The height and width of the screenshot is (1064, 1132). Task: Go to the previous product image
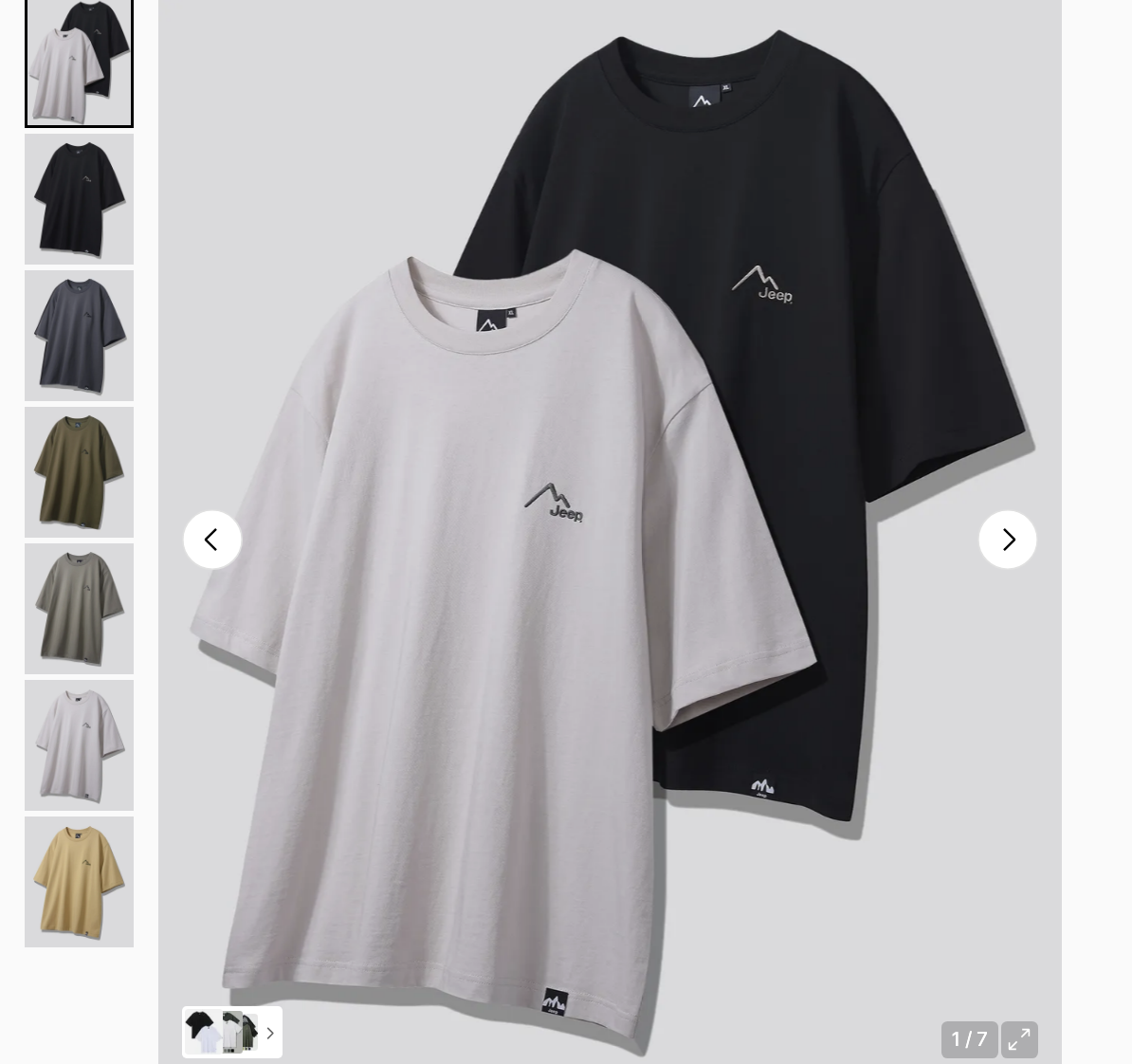pos(212,540)
